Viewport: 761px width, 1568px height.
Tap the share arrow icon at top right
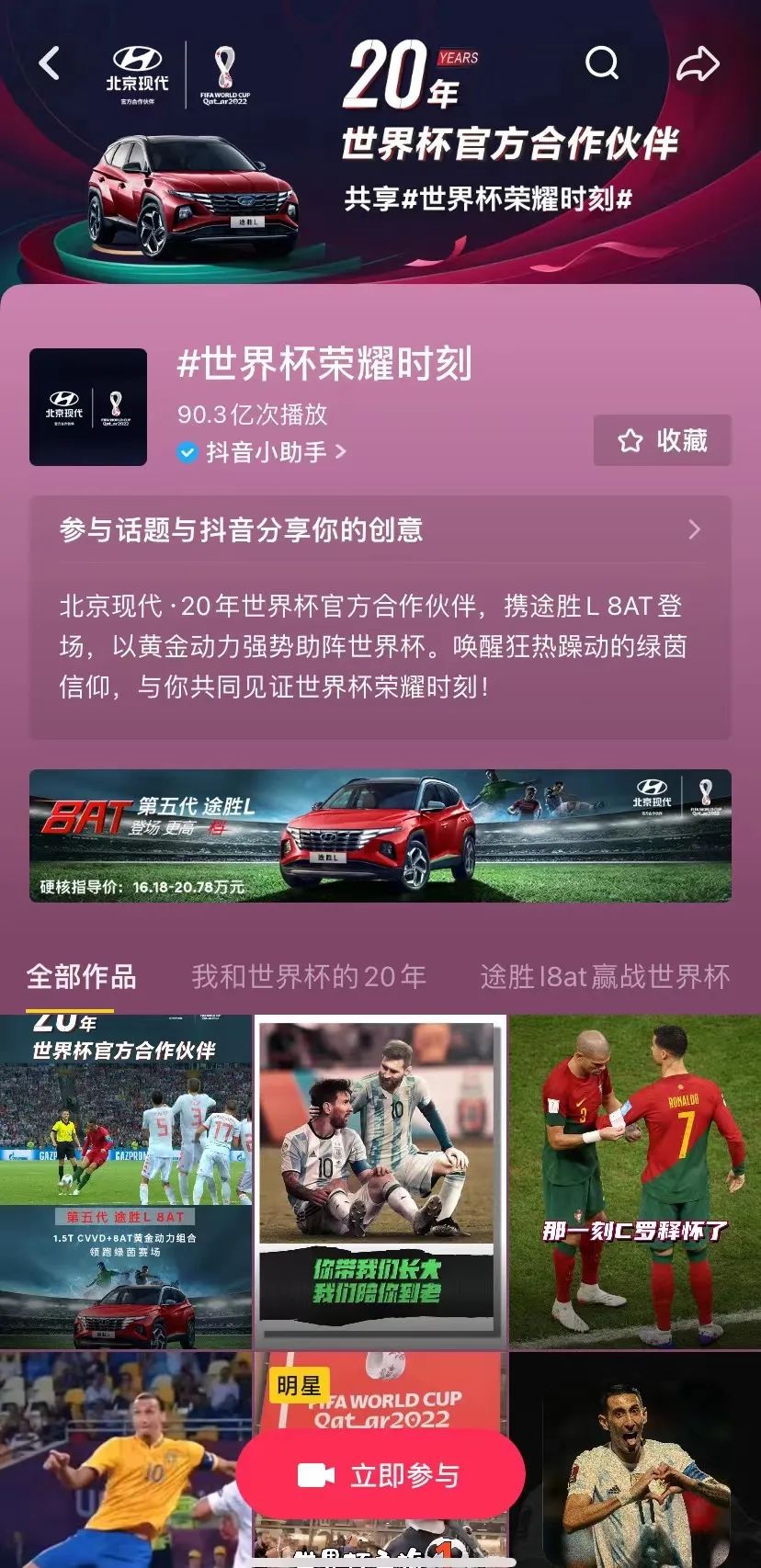(x=700, y=64)
